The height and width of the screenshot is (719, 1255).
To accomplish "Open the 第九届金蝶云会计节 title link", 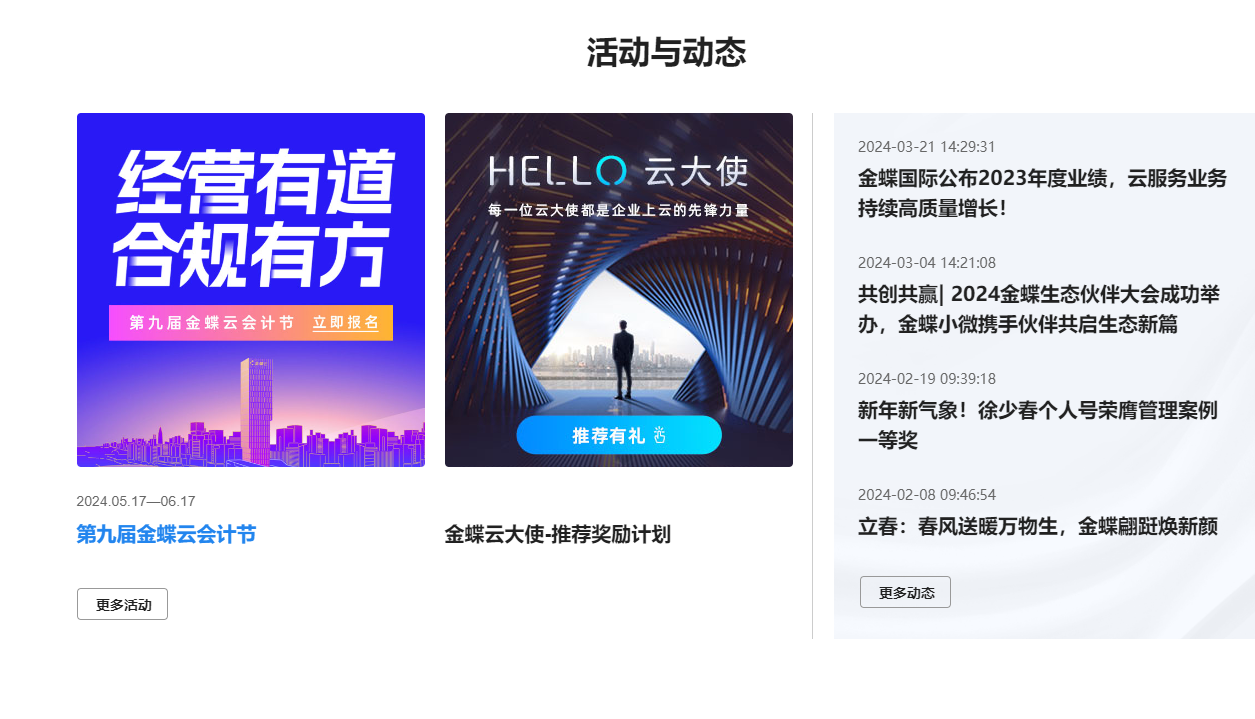I will pyautogui.click(x=166, y=535).
